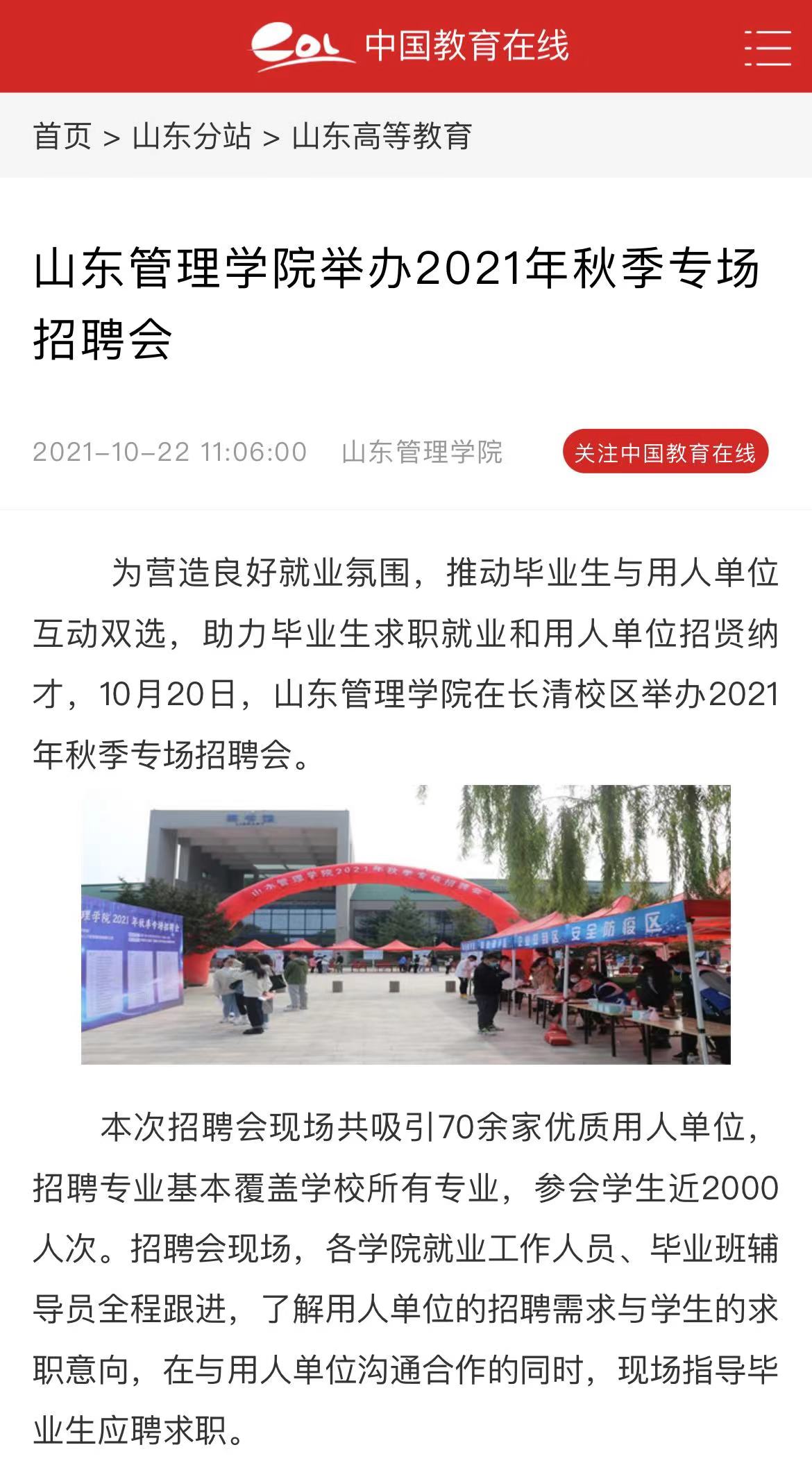Tap the 中国教育在线 header logo
Screen dimensions: 812x1470
click(x=409, y=47)
